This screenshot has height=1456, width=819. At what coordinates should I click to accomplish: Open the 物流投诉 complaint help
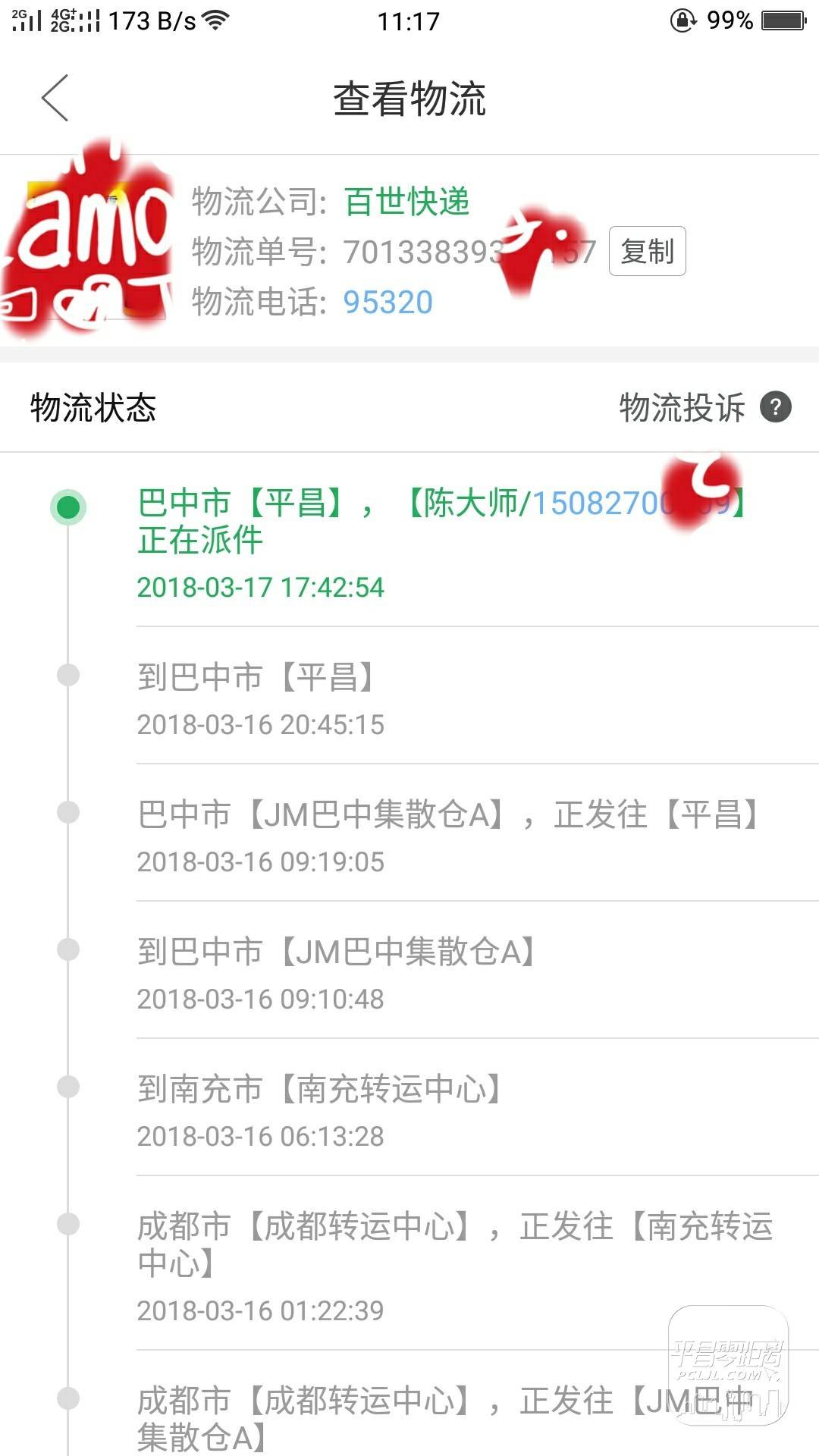click(705, 408)
